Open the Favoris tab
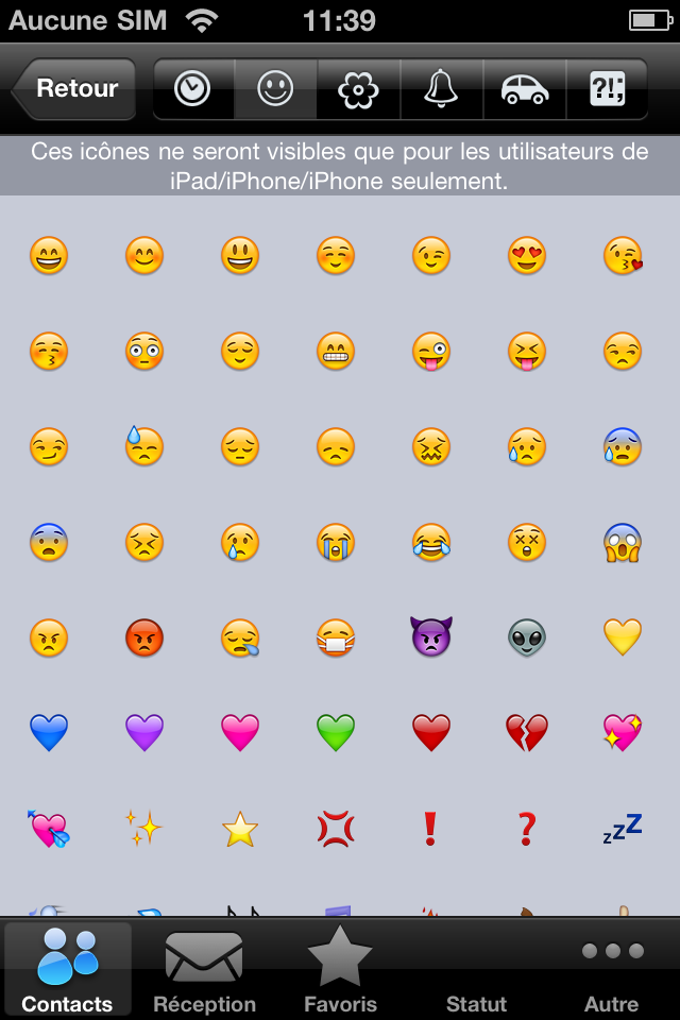This screenshot has height=1020, width=680. [x=340, y=970]
